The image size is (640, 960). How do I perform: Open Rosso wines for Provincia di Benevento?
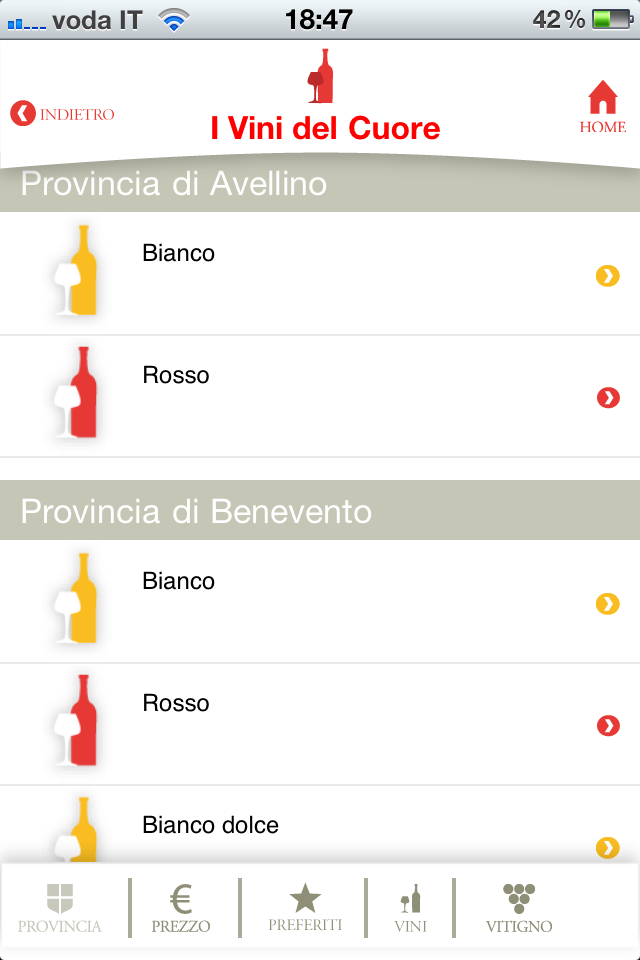[320, 724]
